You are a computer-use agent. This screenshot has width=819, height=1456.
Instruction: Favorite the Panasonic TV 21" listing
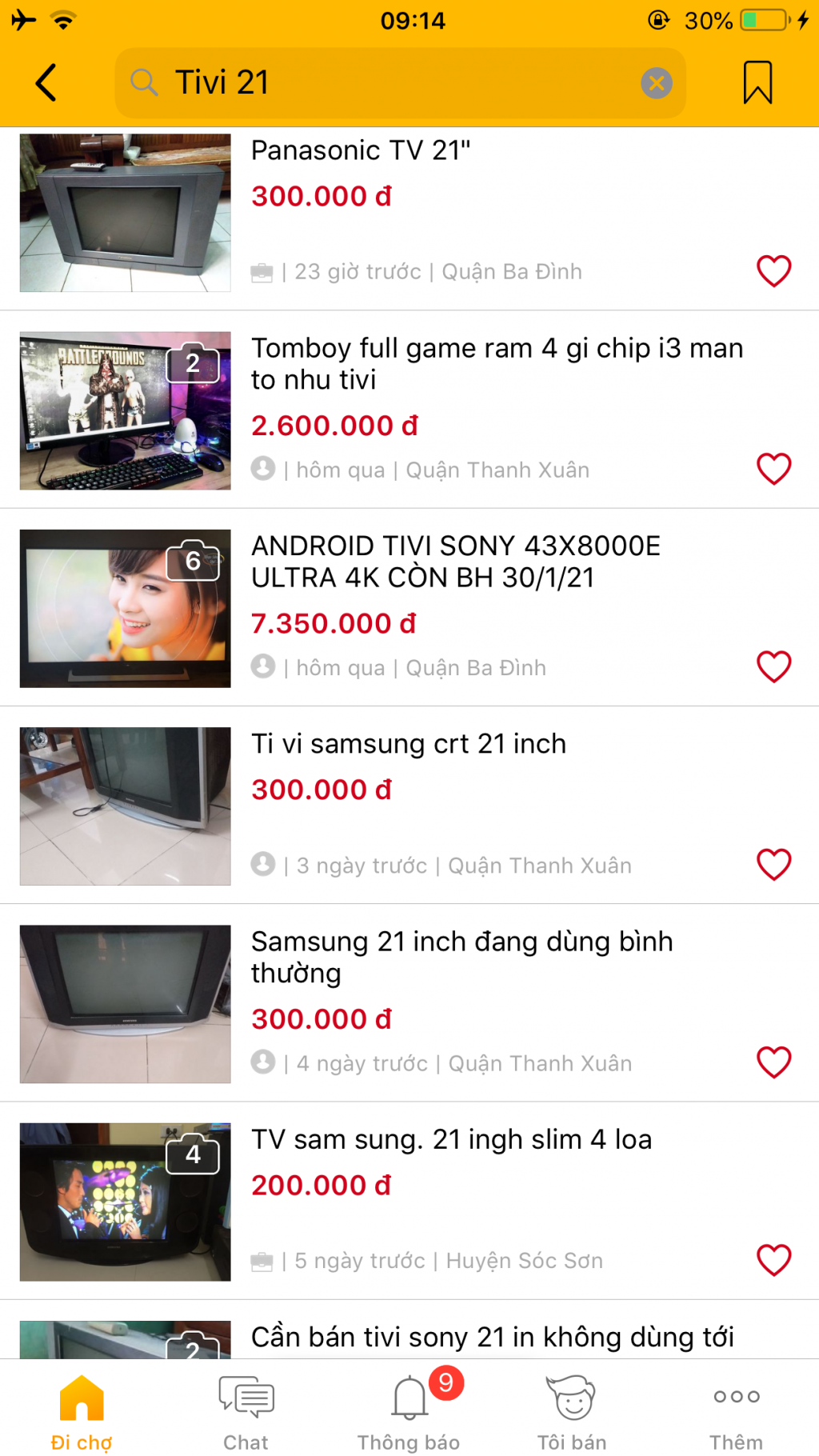pyautogui.click(x=773, y=271)
